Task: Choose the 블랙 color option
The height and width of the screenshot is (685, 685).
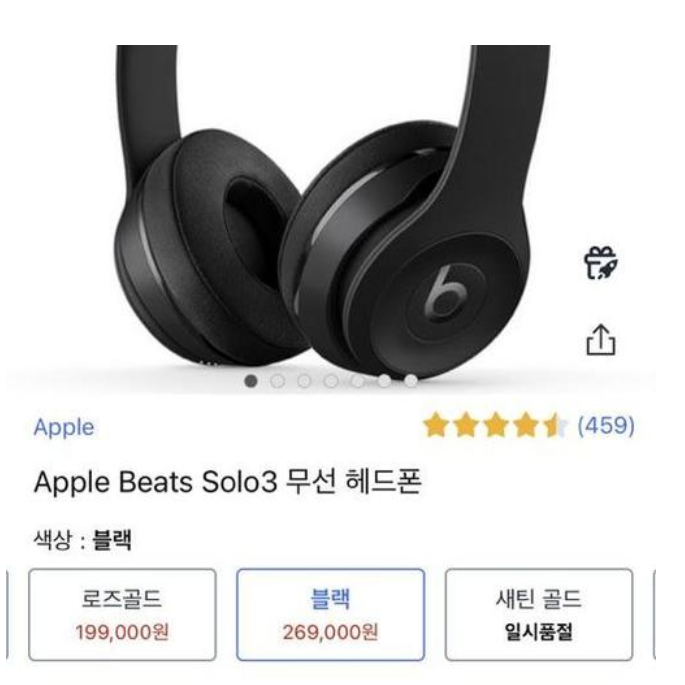Action: 330,614
